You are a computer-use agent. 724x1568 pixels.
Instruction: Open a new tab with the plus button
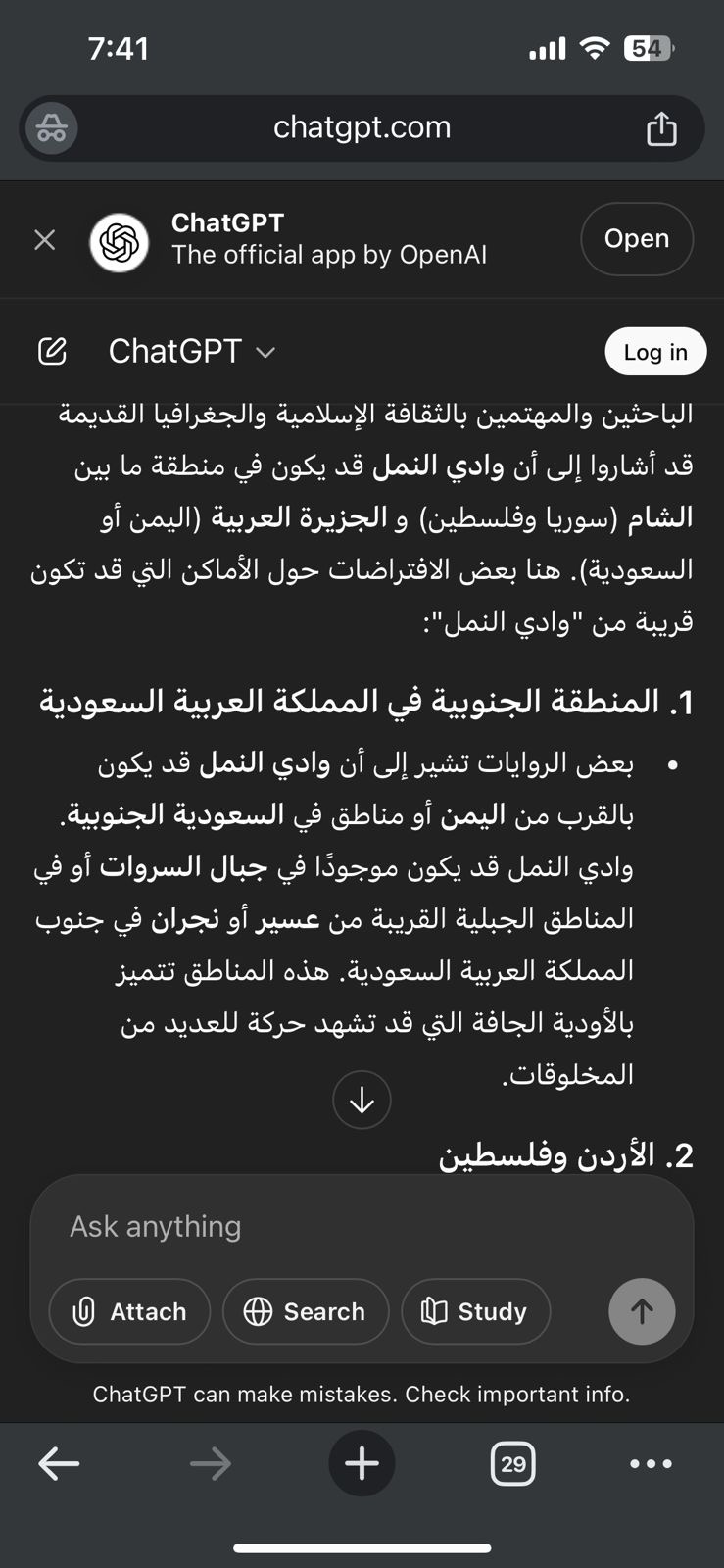pos(362,1464)
